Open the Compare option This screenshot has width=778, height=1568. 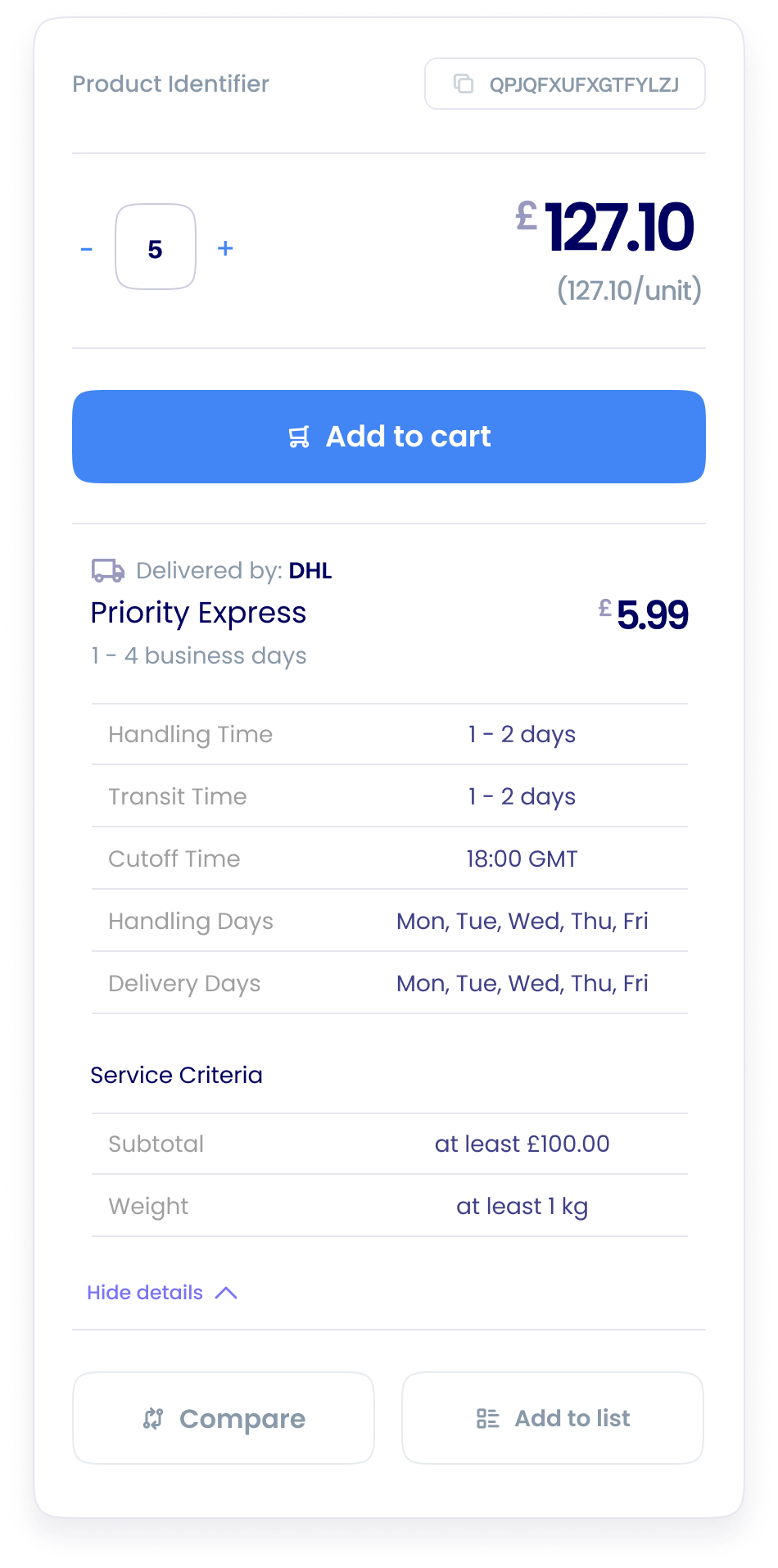(224, 1418)
